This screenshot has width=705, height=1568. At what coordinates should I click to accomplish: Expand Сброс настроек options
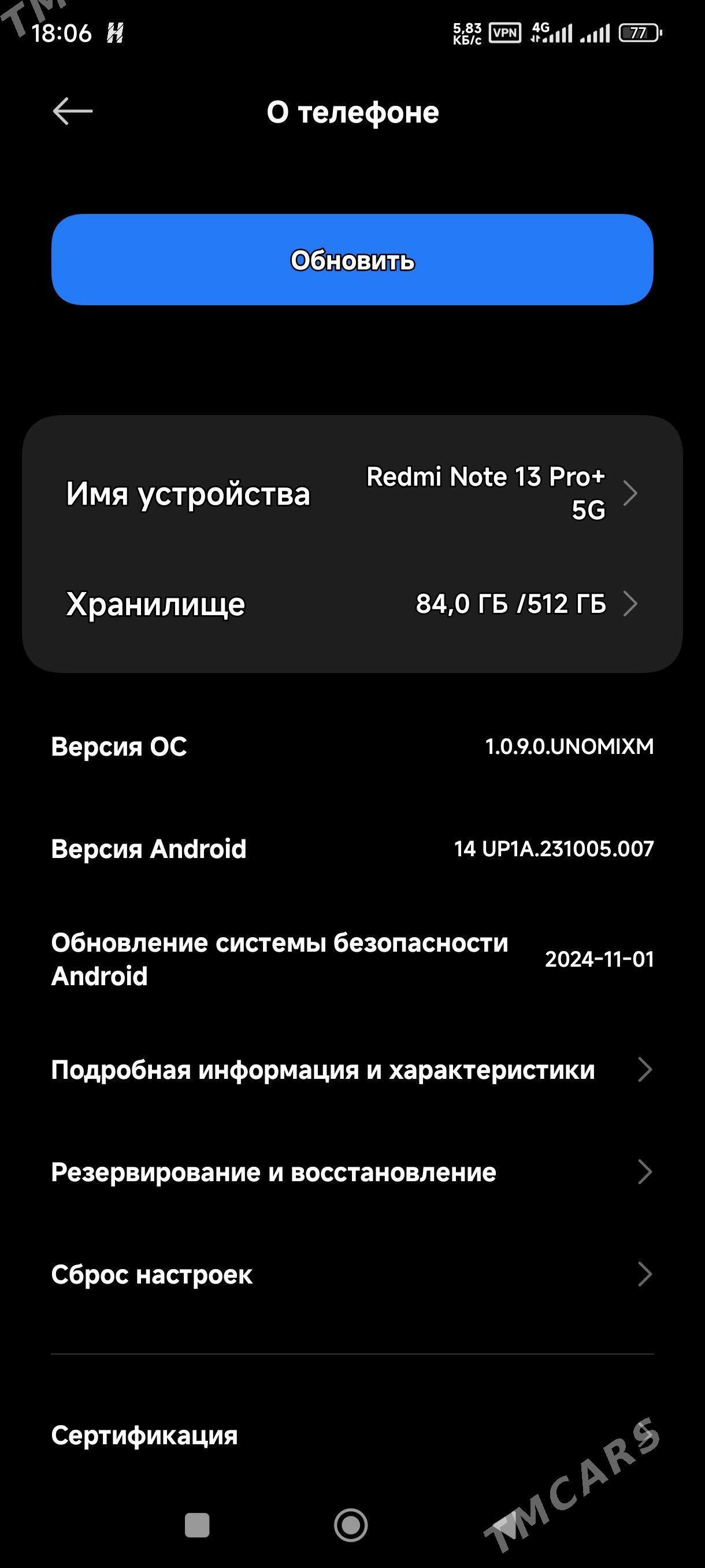pyautogui.click(x=352, y=1272)
